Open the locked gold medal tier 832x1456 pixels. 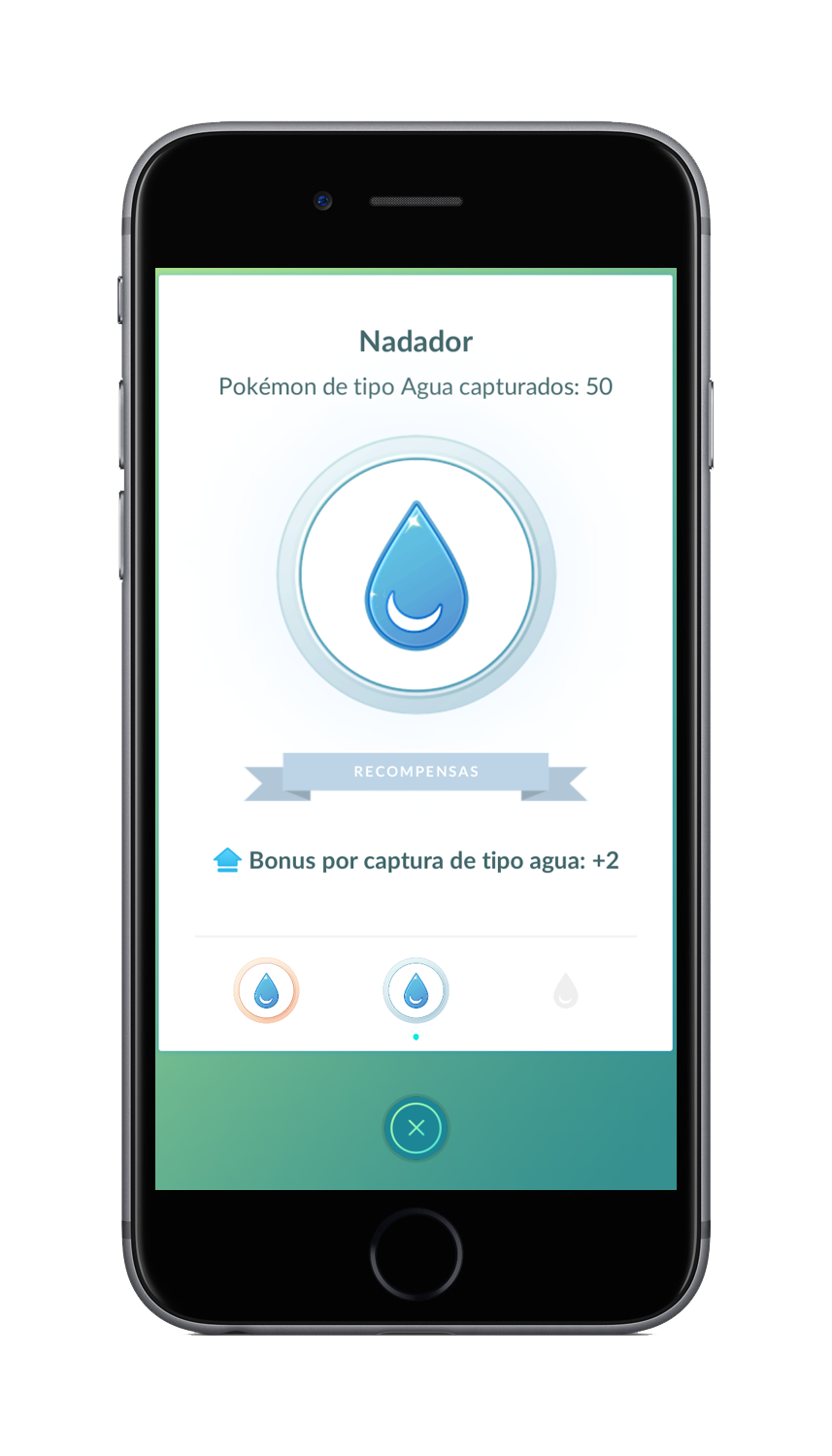click(x=566, y=991)
